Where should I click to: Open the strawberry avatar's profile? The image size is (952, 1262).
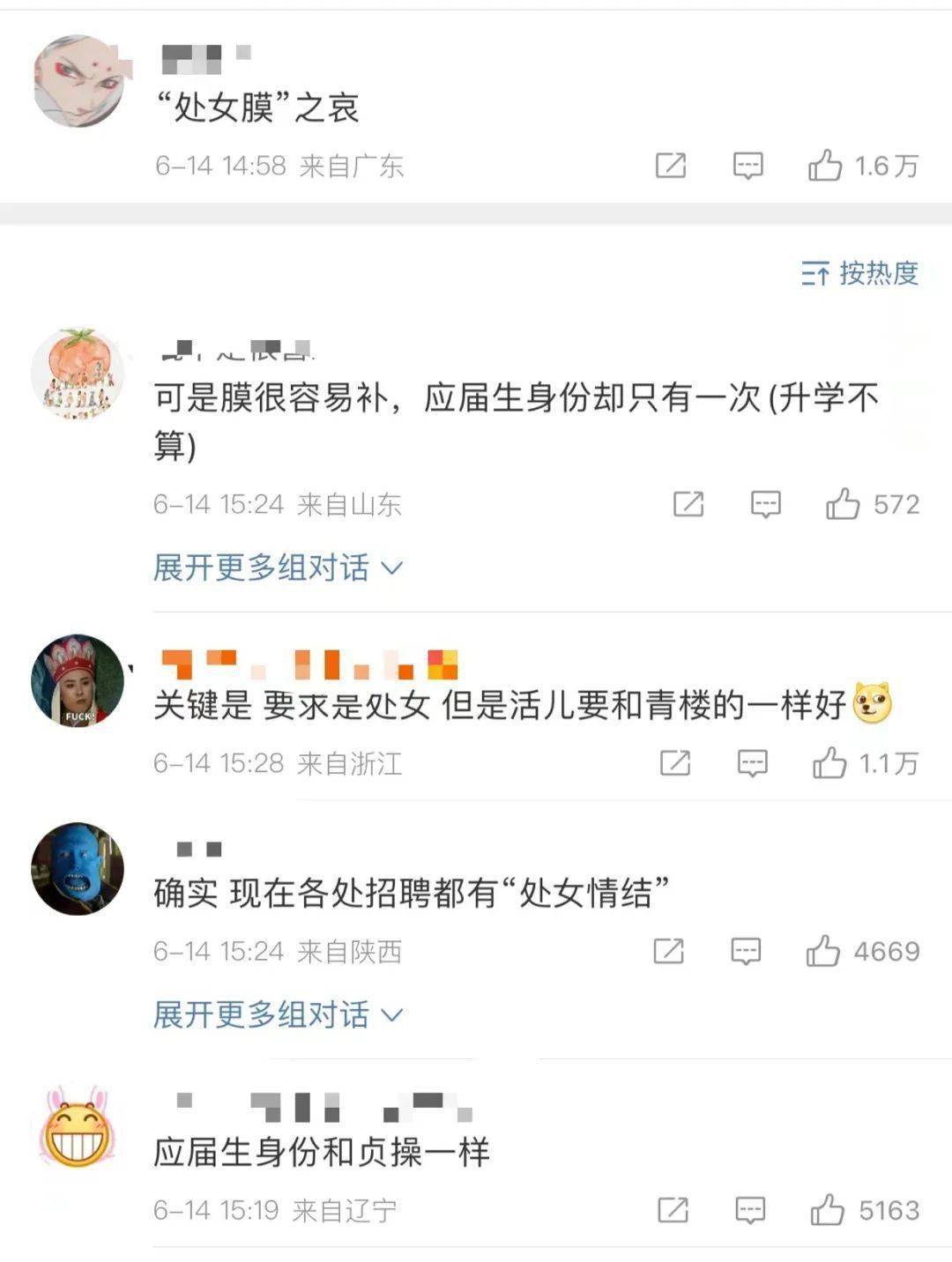click(x=78, y=374)
